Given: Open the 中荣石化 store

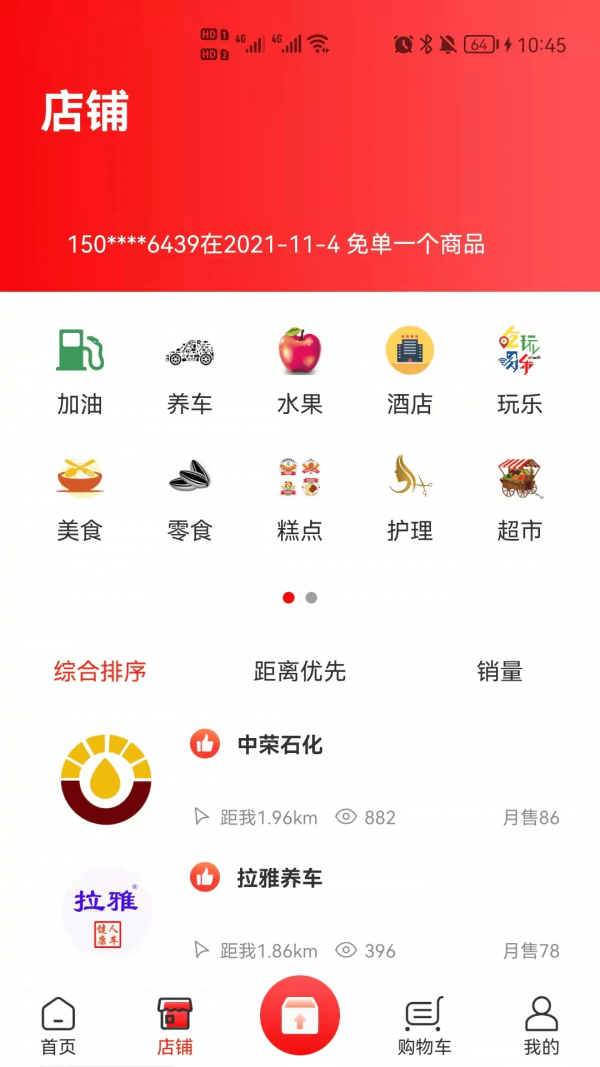Looking at the screenshot, I should pos(280,745).
